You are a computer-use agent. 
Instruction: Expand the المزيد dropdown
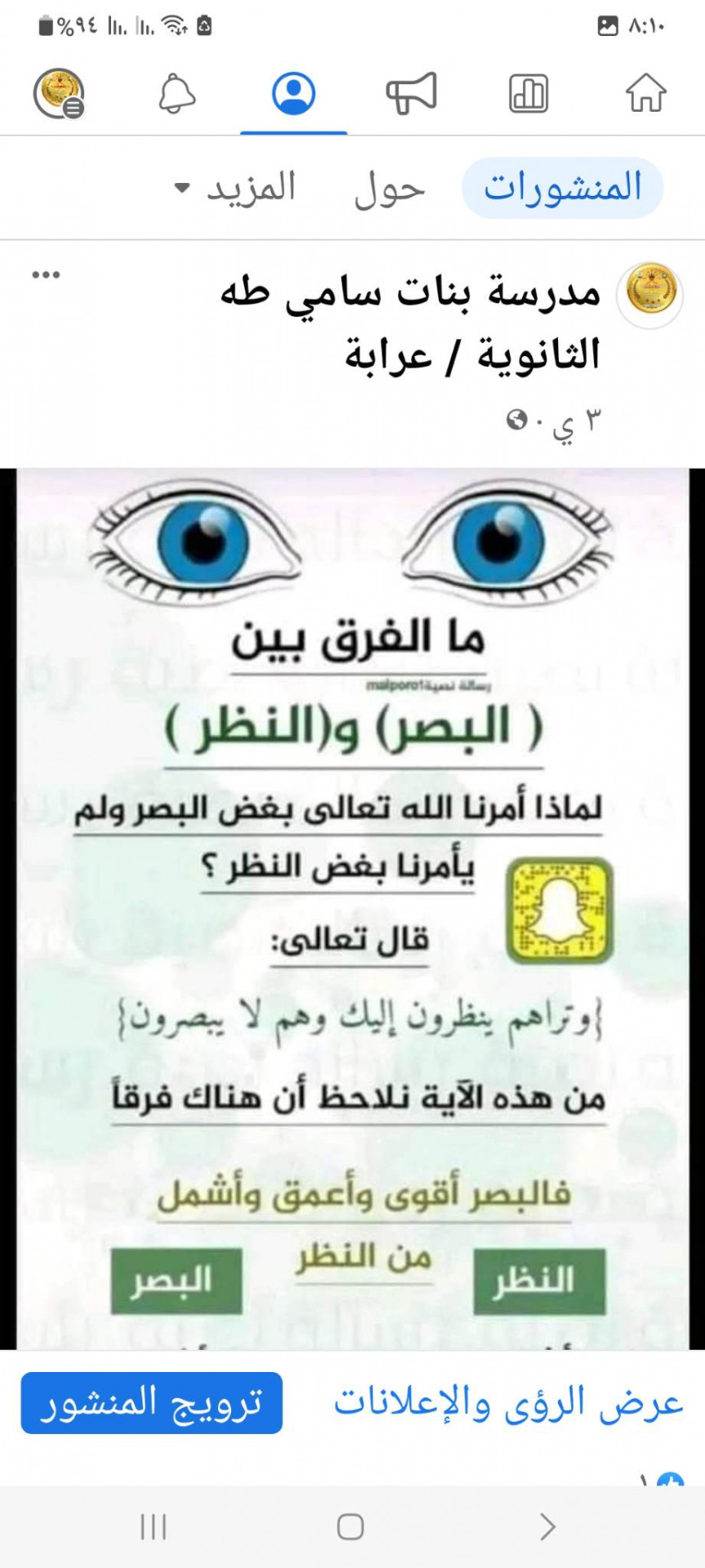(x=235, y=189)
